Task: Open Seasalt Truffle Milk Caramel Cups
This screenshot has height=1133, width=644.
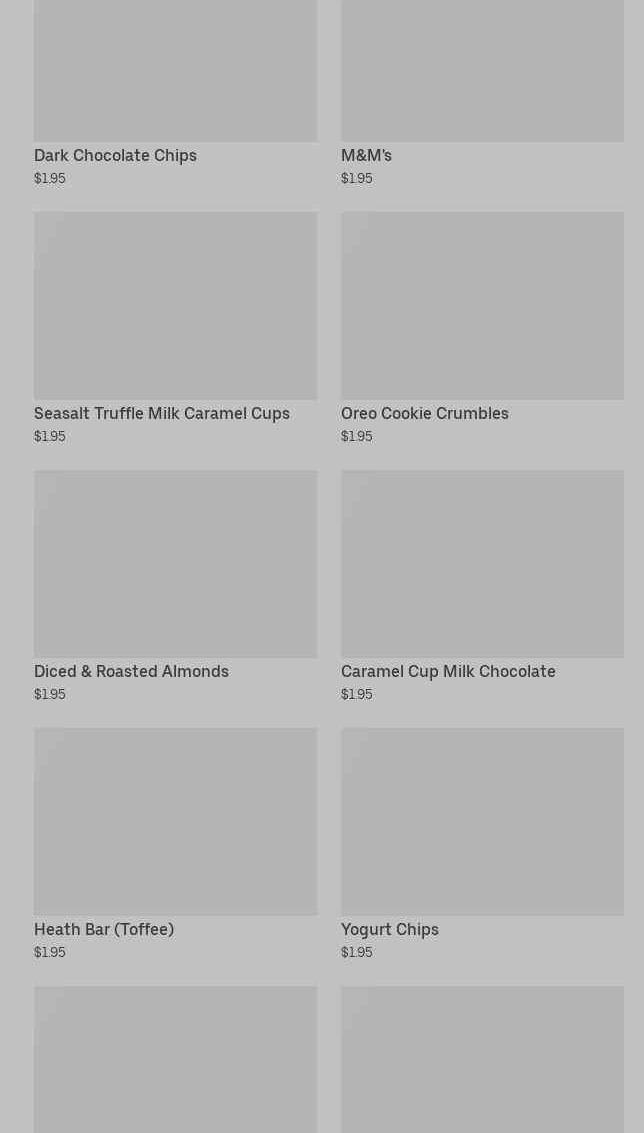Action: (x=162, y=414)
